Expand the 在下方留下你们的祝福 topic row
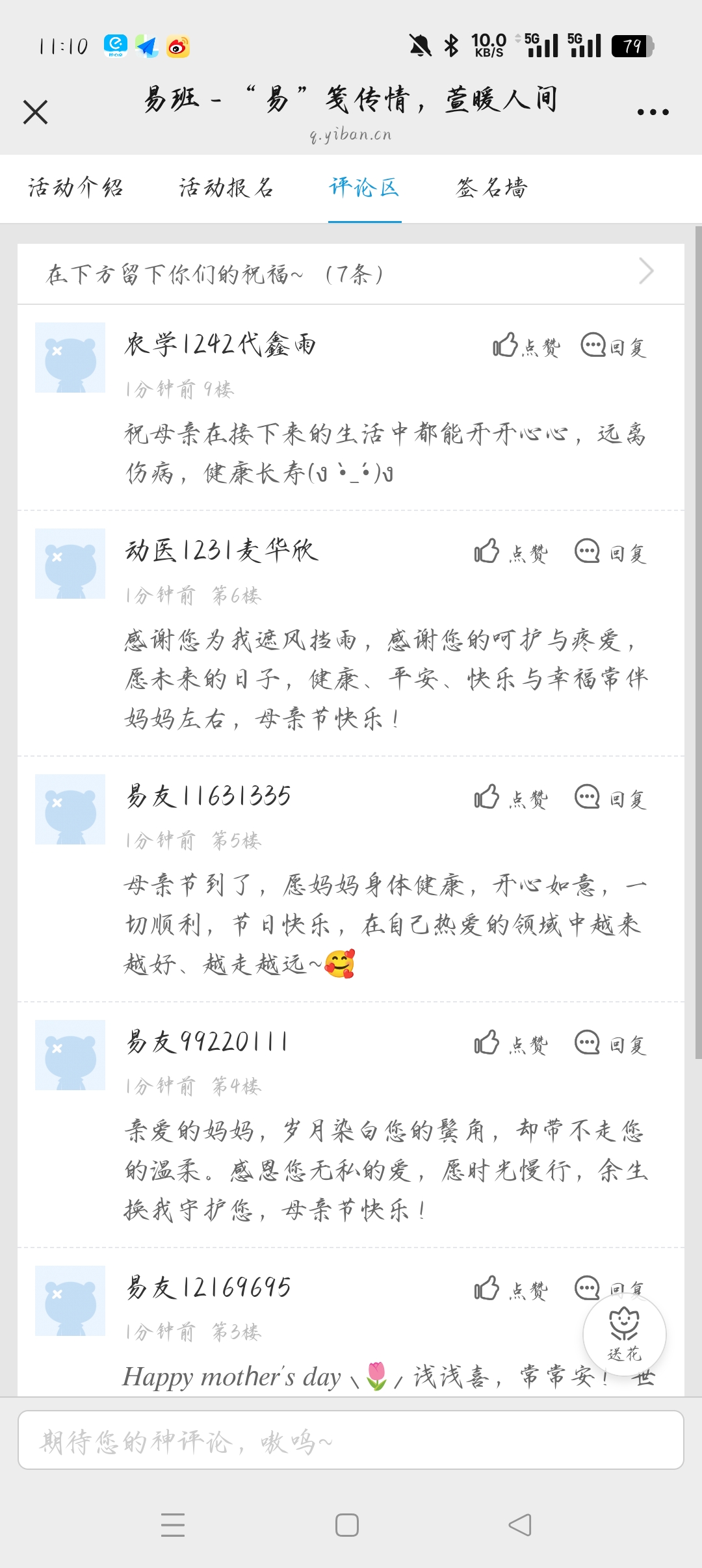 point(351,274)
